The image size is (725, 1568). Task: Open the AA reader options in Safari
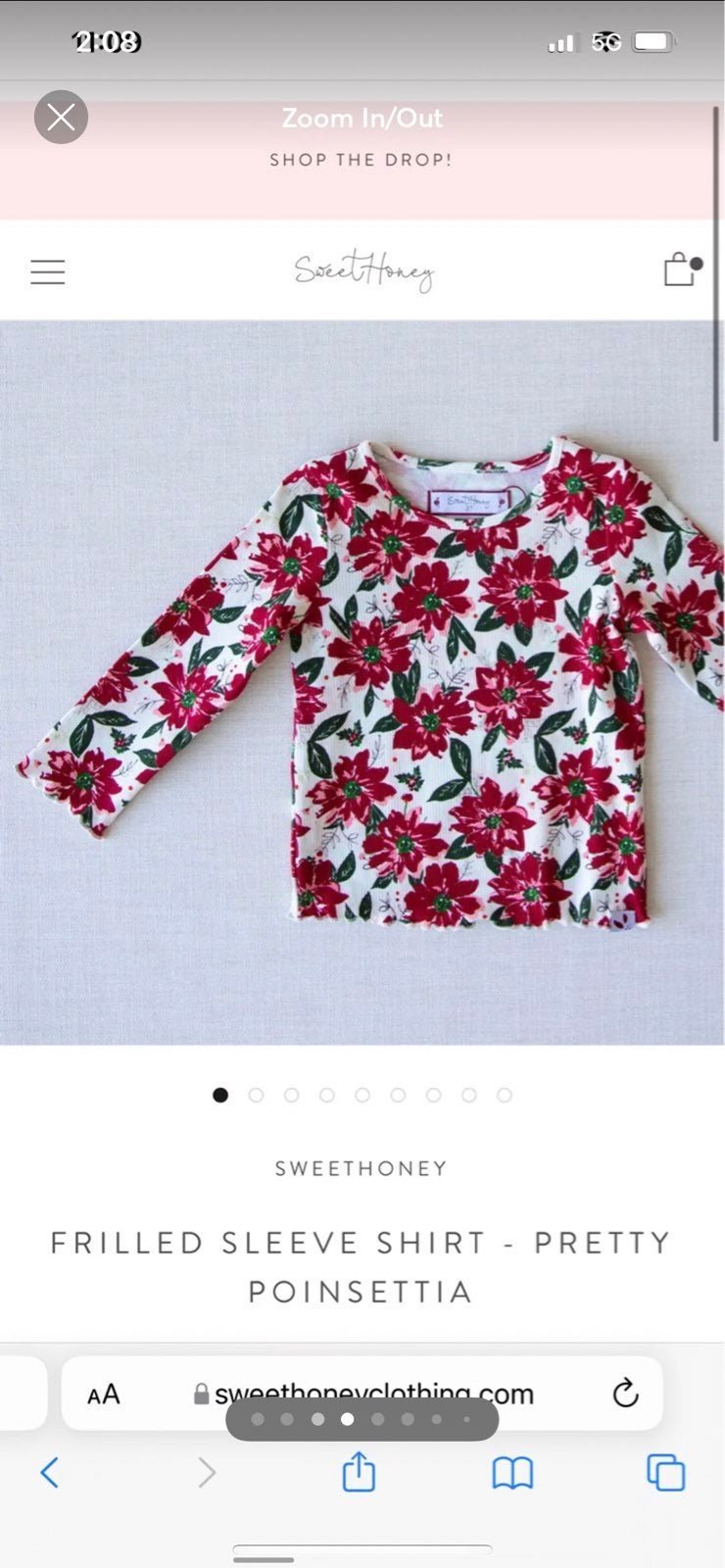coord(103,1394)
